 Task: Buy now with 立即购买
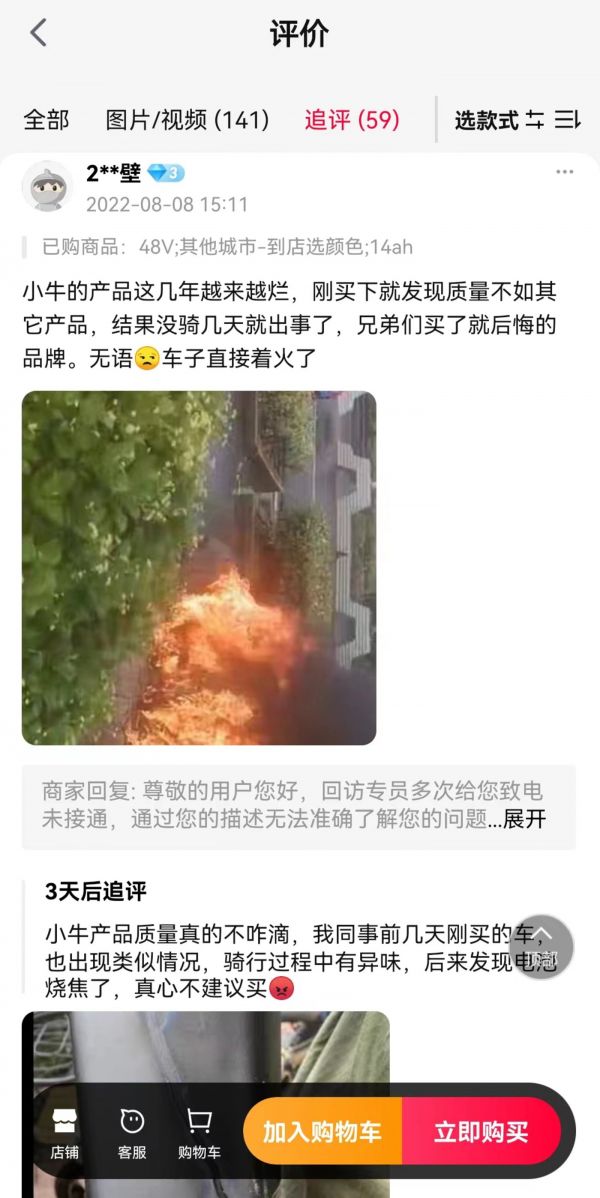point(481,1131)
